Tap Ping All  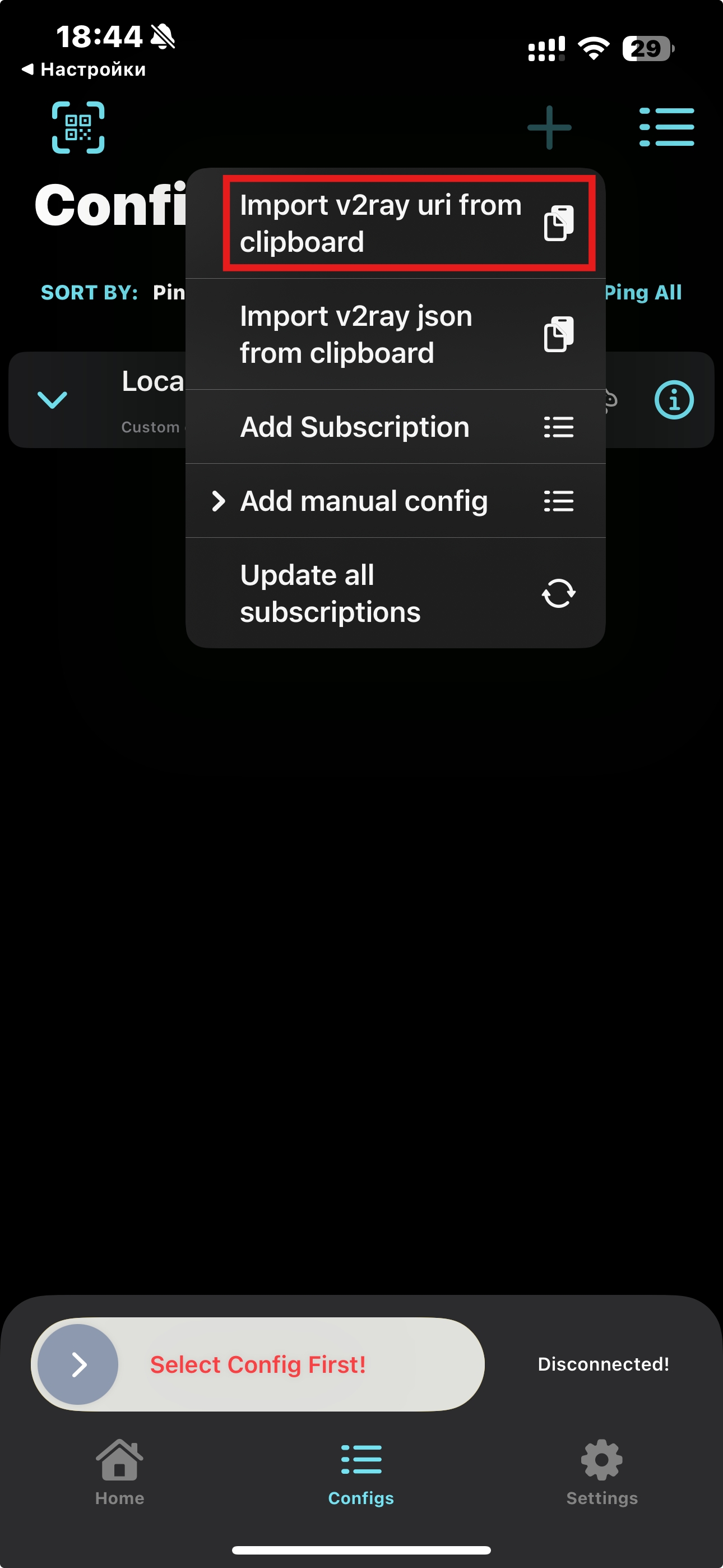click(643, 293)
